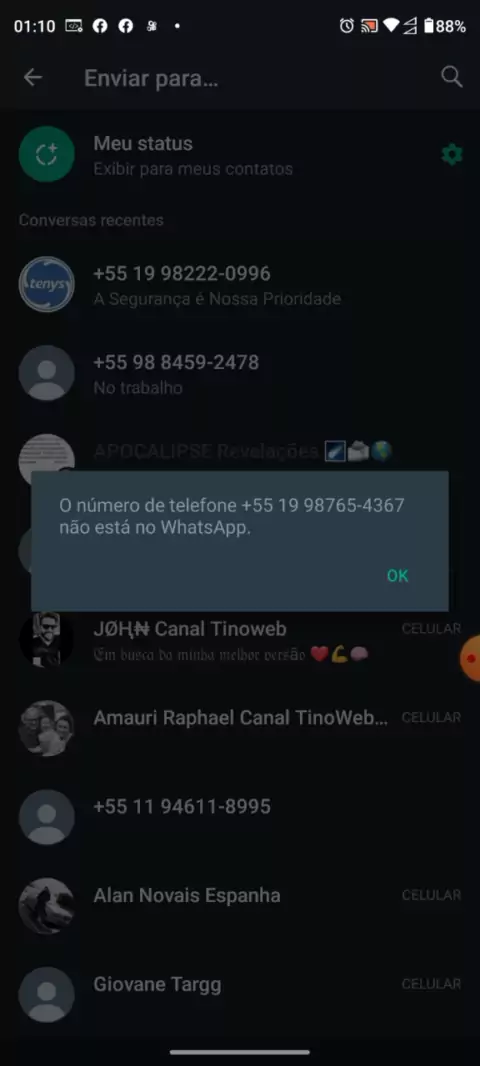Screen dimensions: 480x1066
Task: Choose contact +55 98 8459-2478
Action: (240, 373)
